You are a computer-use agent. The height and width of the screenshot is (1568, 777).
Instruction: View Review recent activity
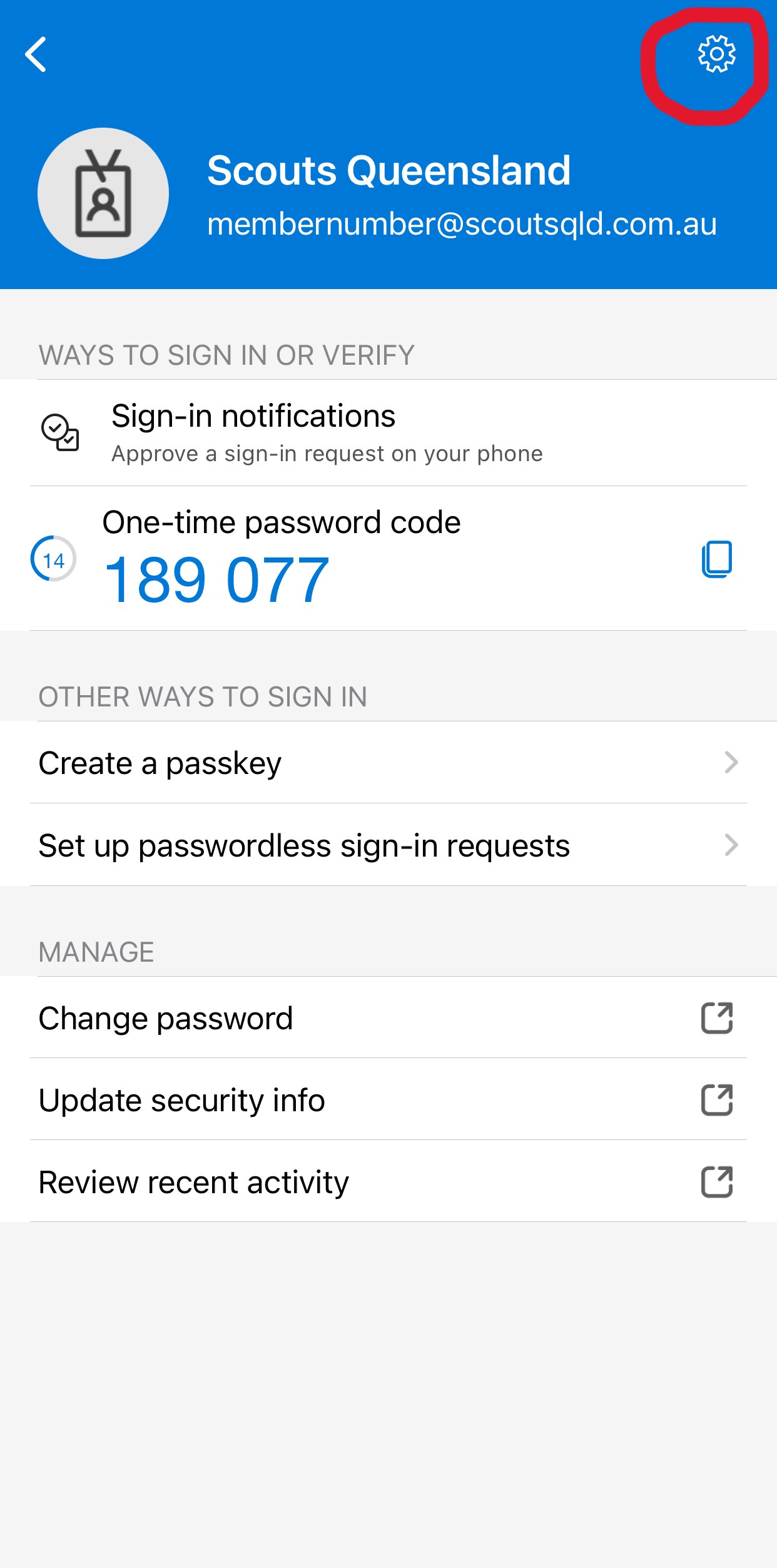[388, 1182]
